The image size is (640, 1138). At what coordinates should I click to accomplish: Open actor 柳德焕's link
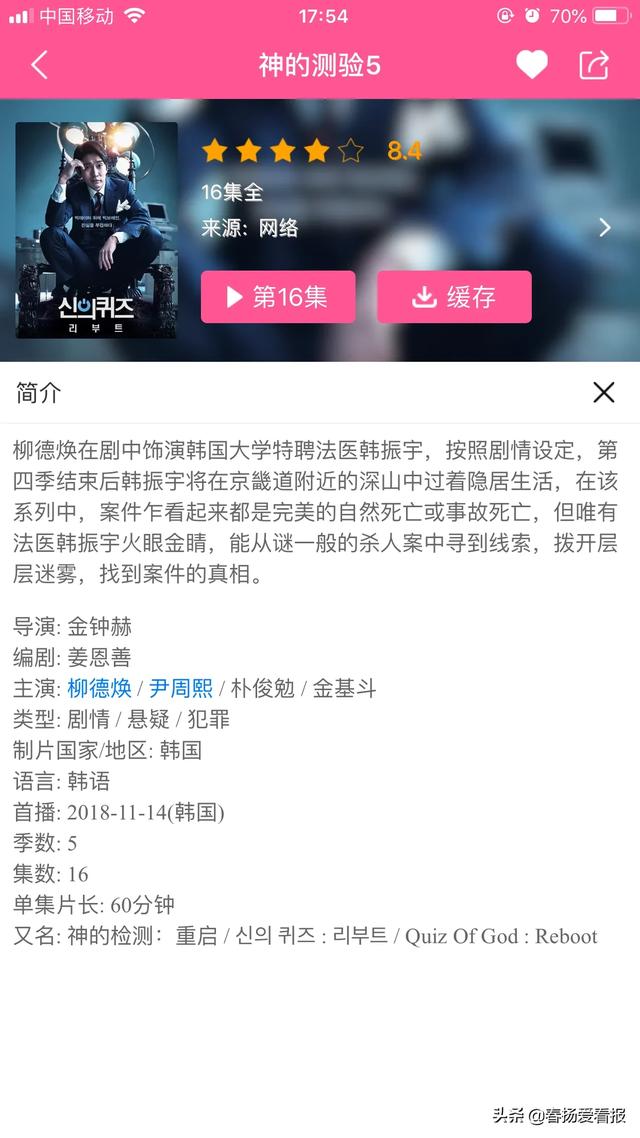point(100,688)
